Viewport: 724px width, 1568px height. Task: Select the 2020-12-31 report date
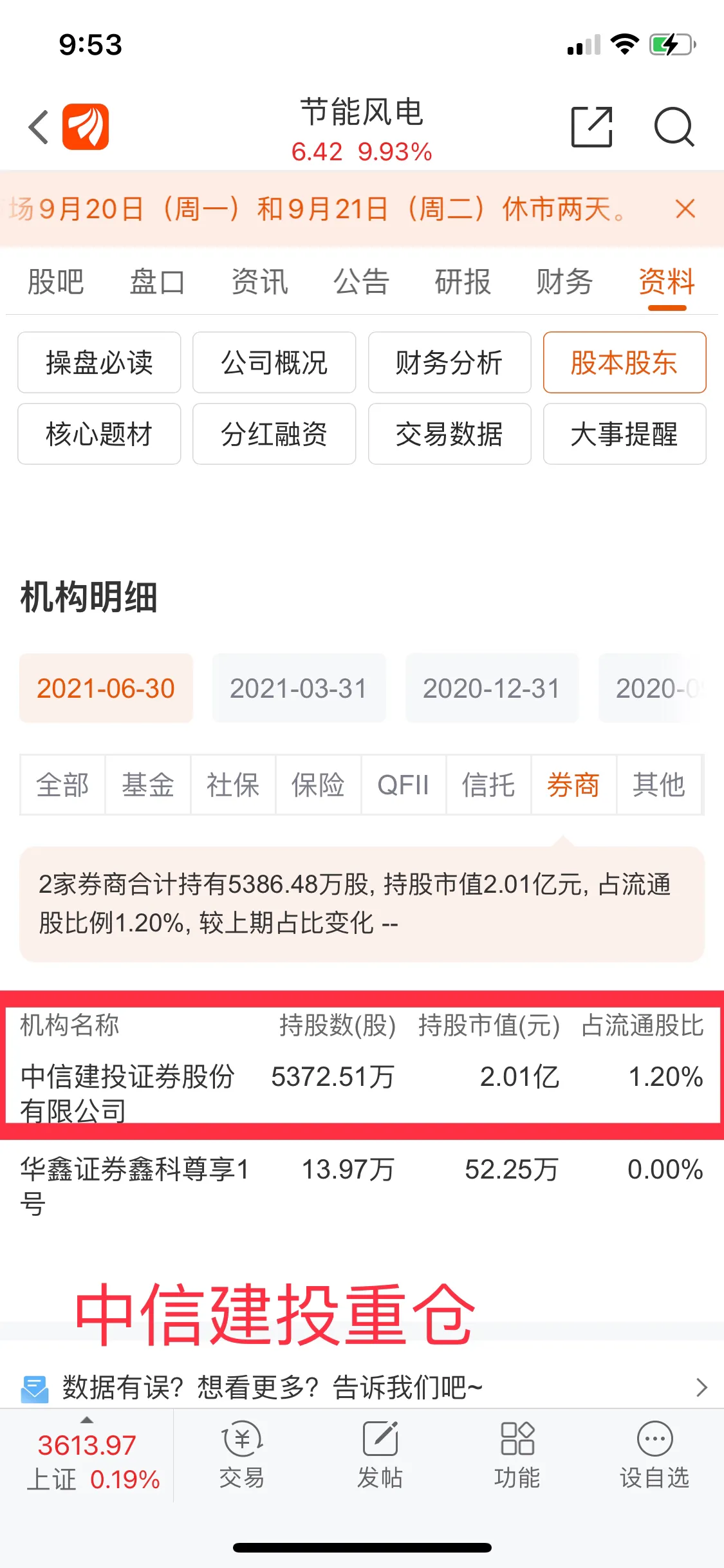(492, 688)
